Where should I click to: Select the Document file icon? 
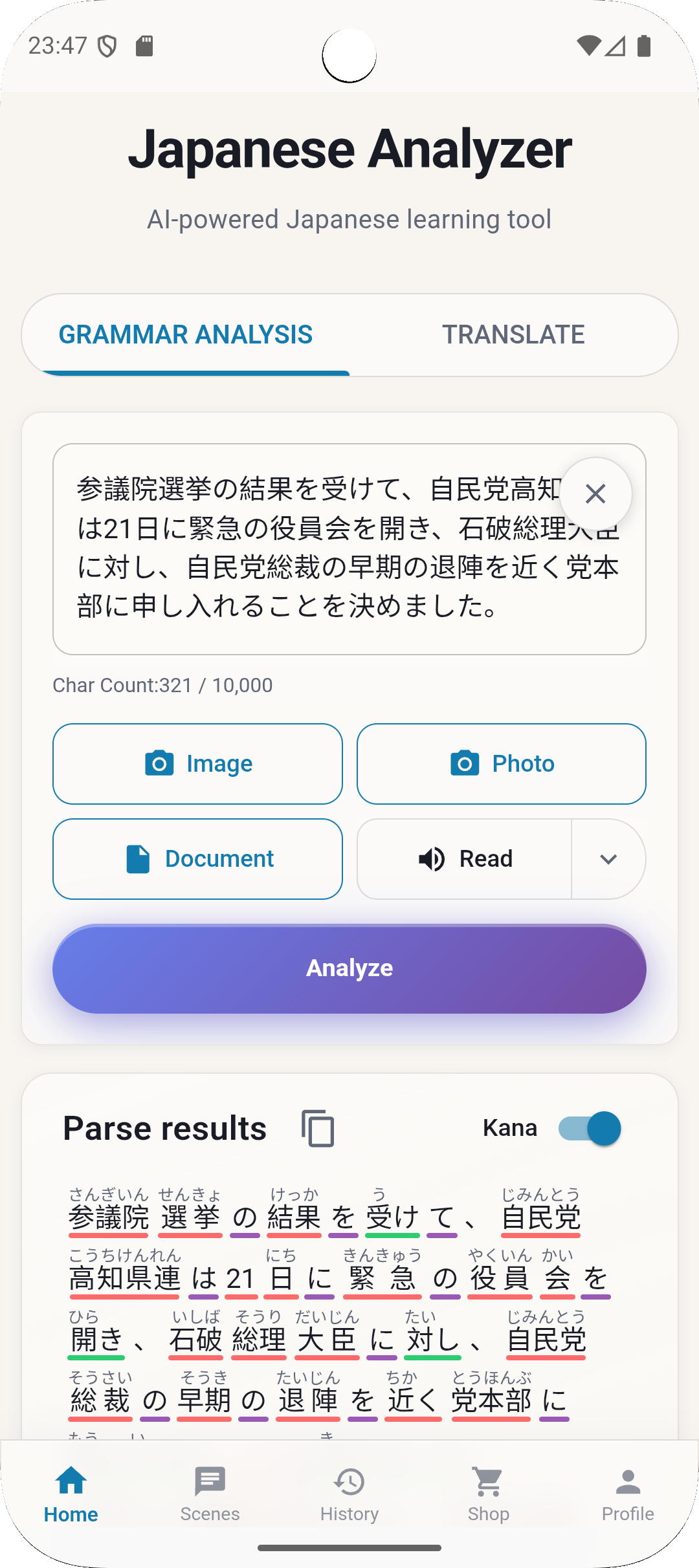point(137,858)
